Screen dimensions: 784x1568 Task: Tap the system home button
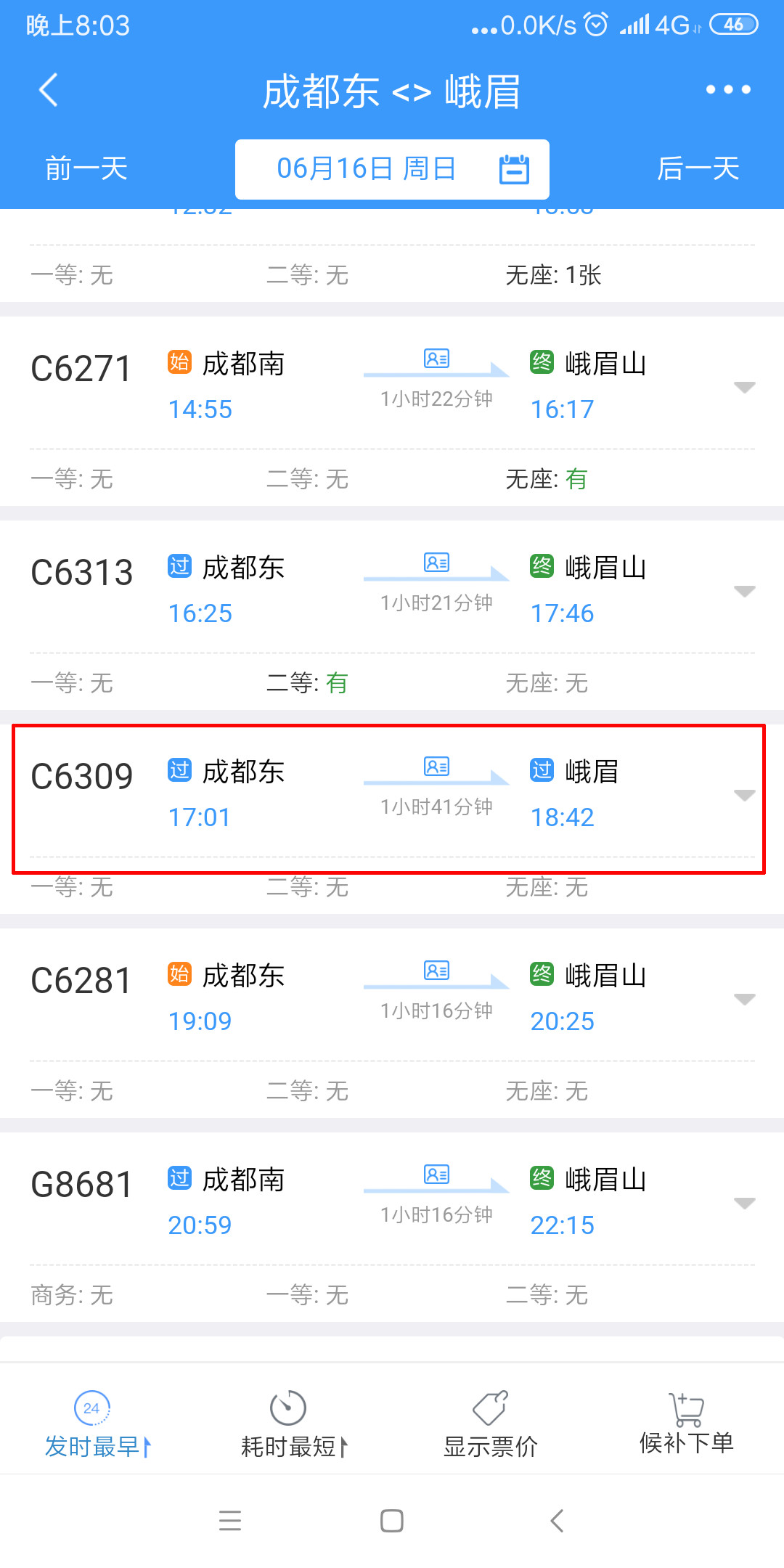[392, 1520]
